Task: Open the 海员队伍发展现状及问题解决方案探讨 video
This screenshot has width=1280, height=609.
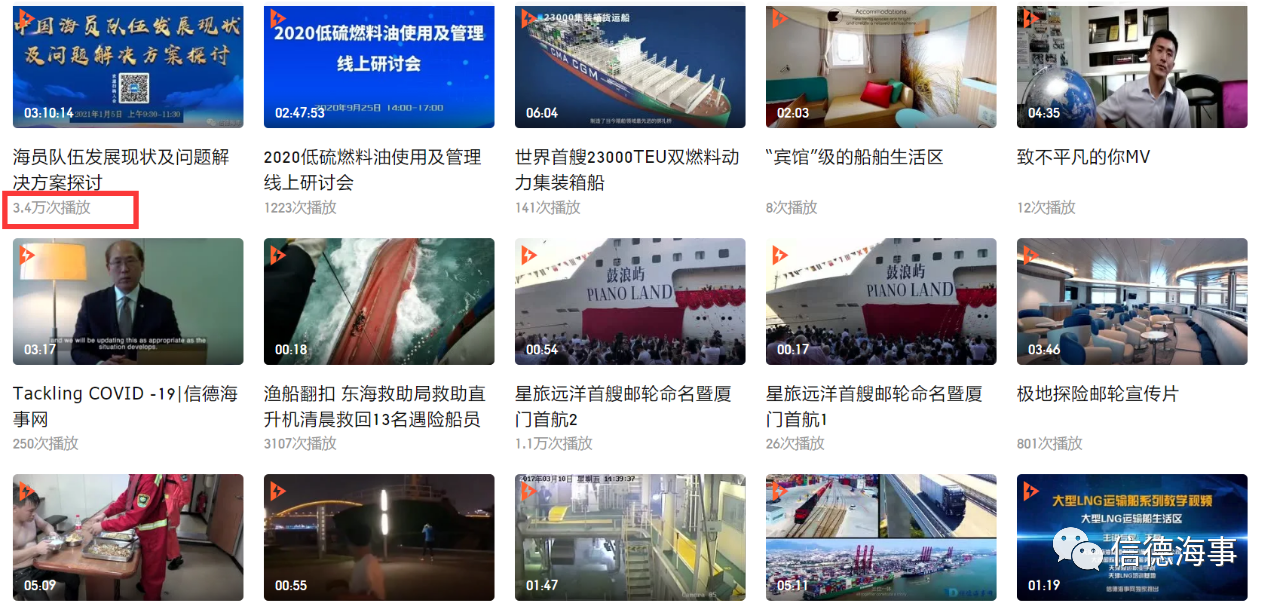Action: coord(128,66)
